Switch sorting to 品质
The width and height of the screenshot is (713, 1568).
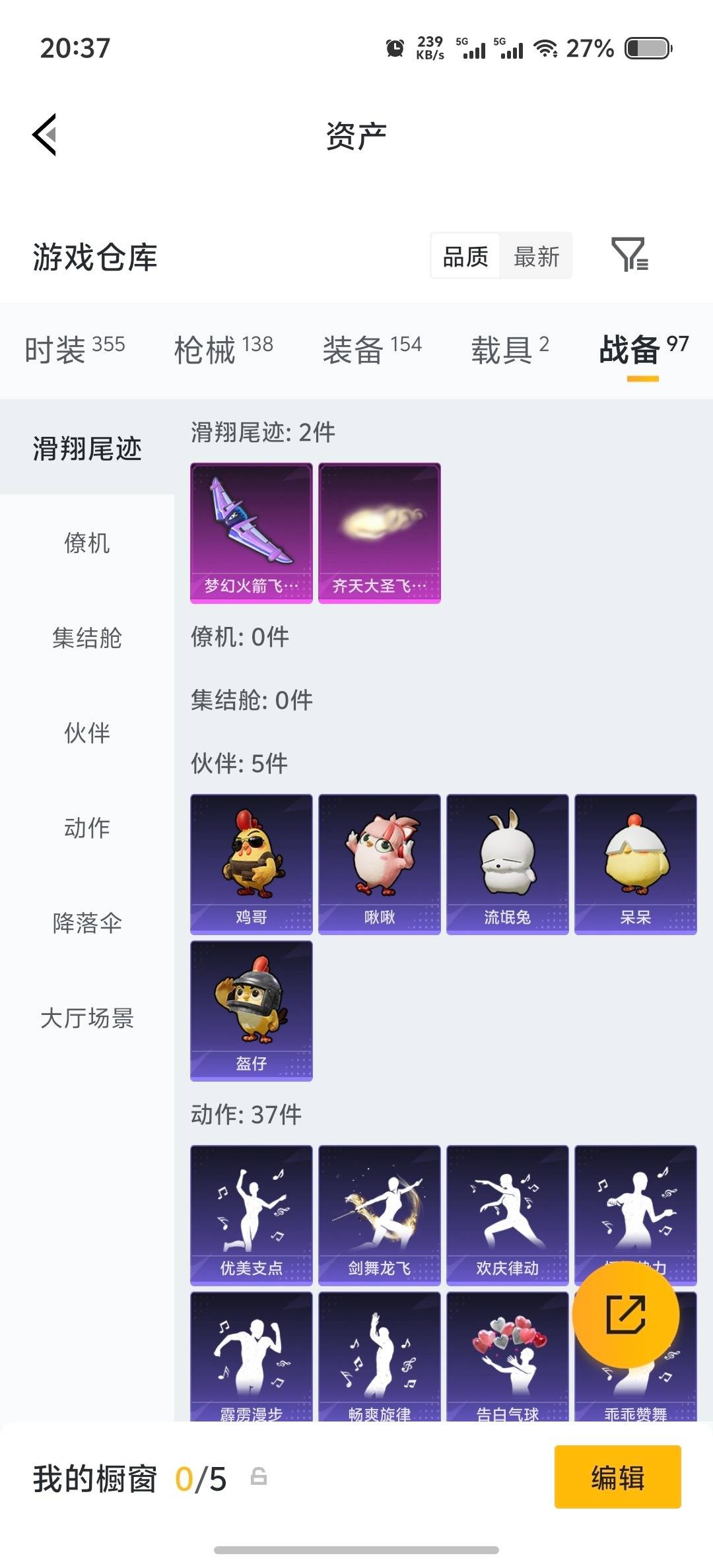[x=464, y=256]
